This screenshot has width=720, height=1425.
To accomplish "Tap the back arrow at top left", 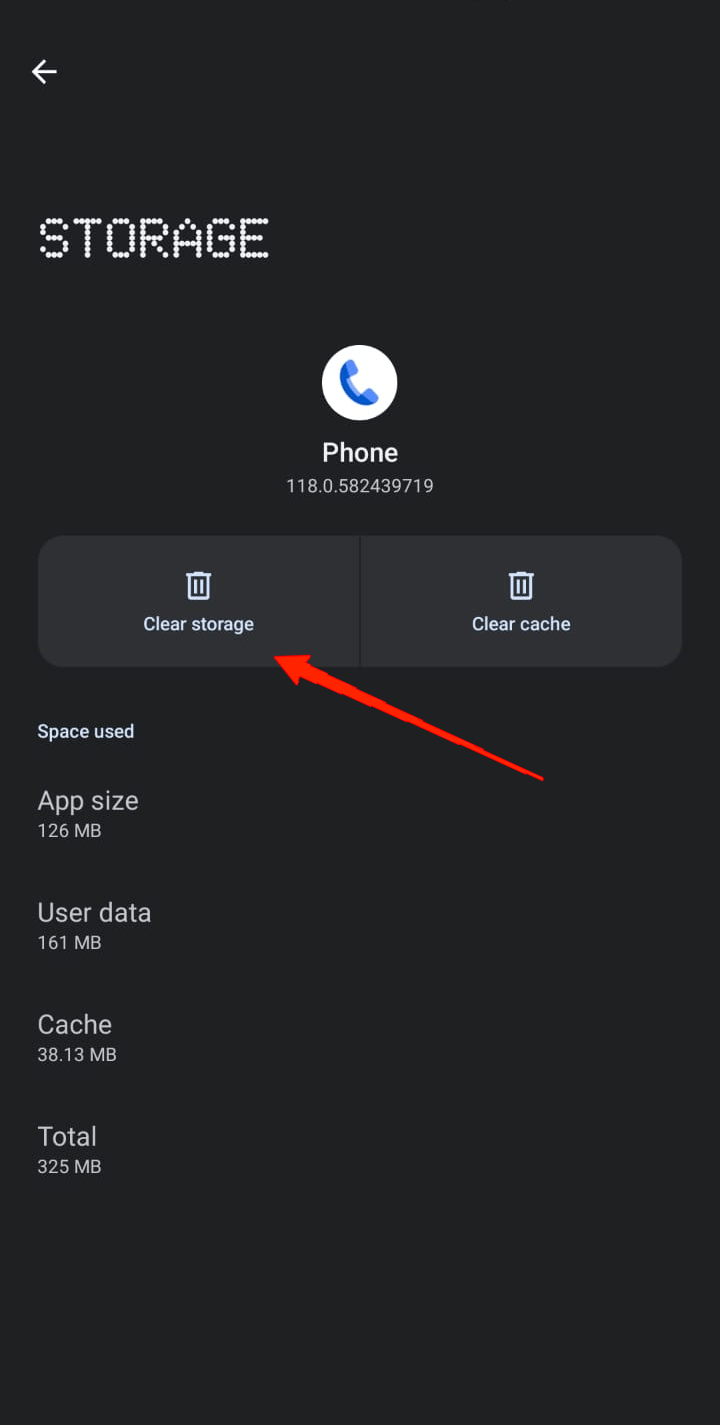I will [x=44, y=71].
